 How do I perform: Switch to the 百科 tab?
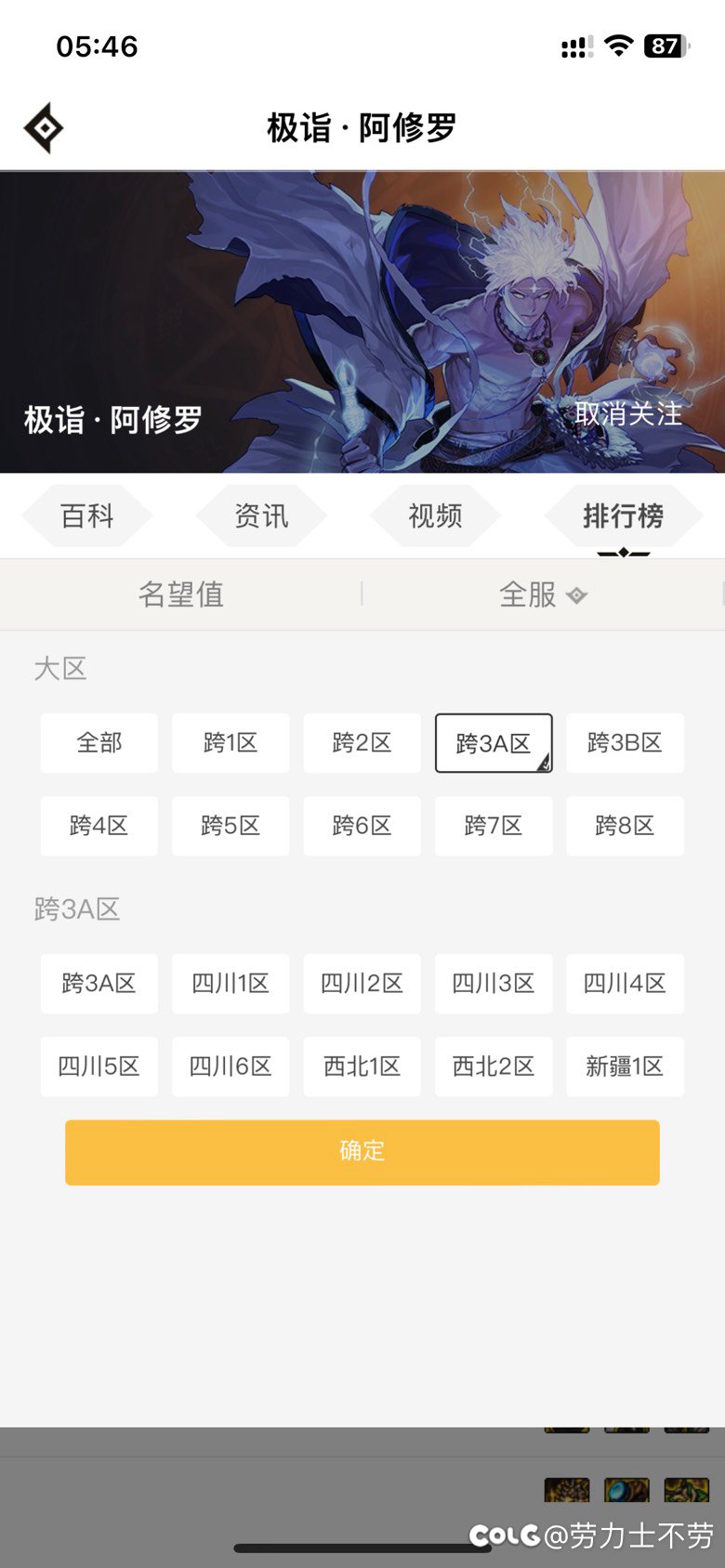coord(86,516)
